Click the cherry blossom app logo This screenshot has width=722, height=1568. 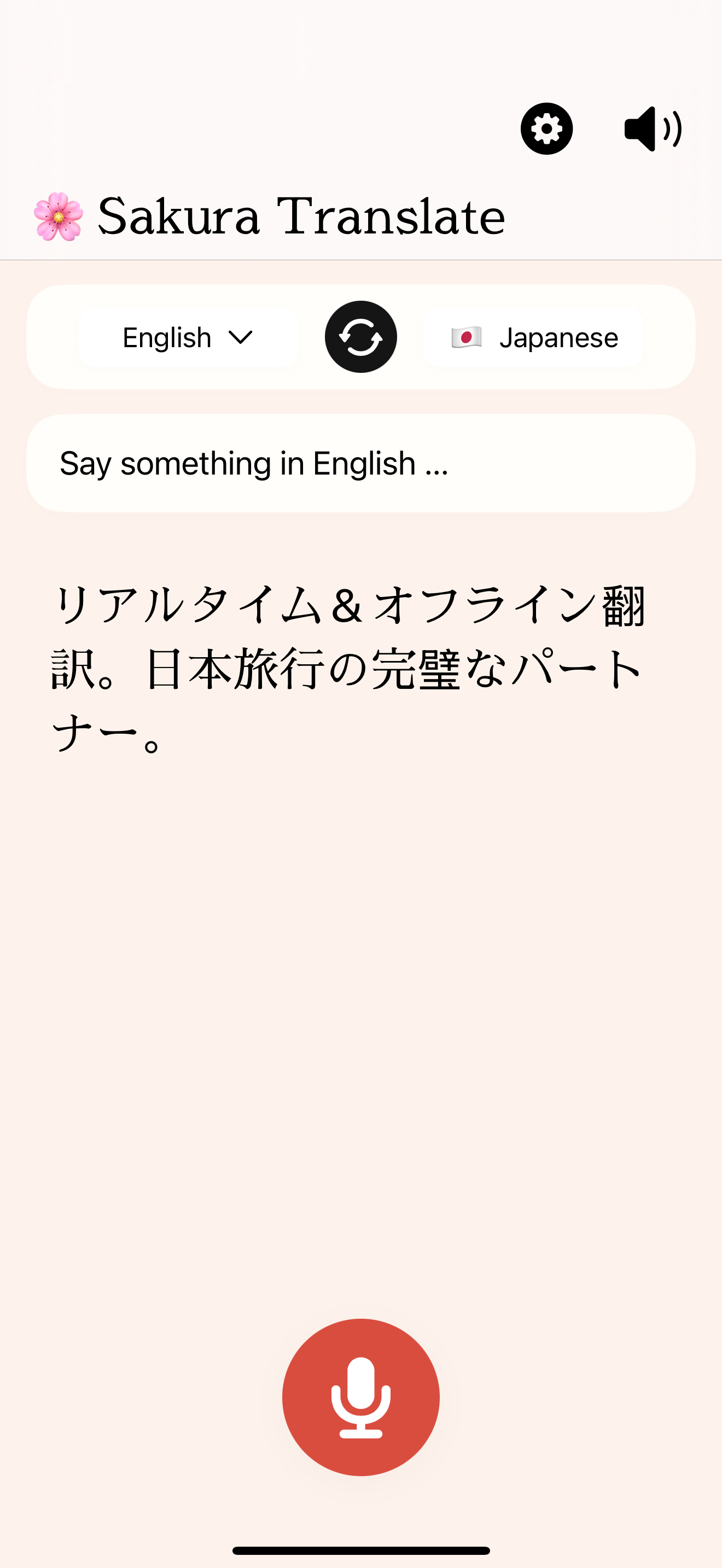59,217
